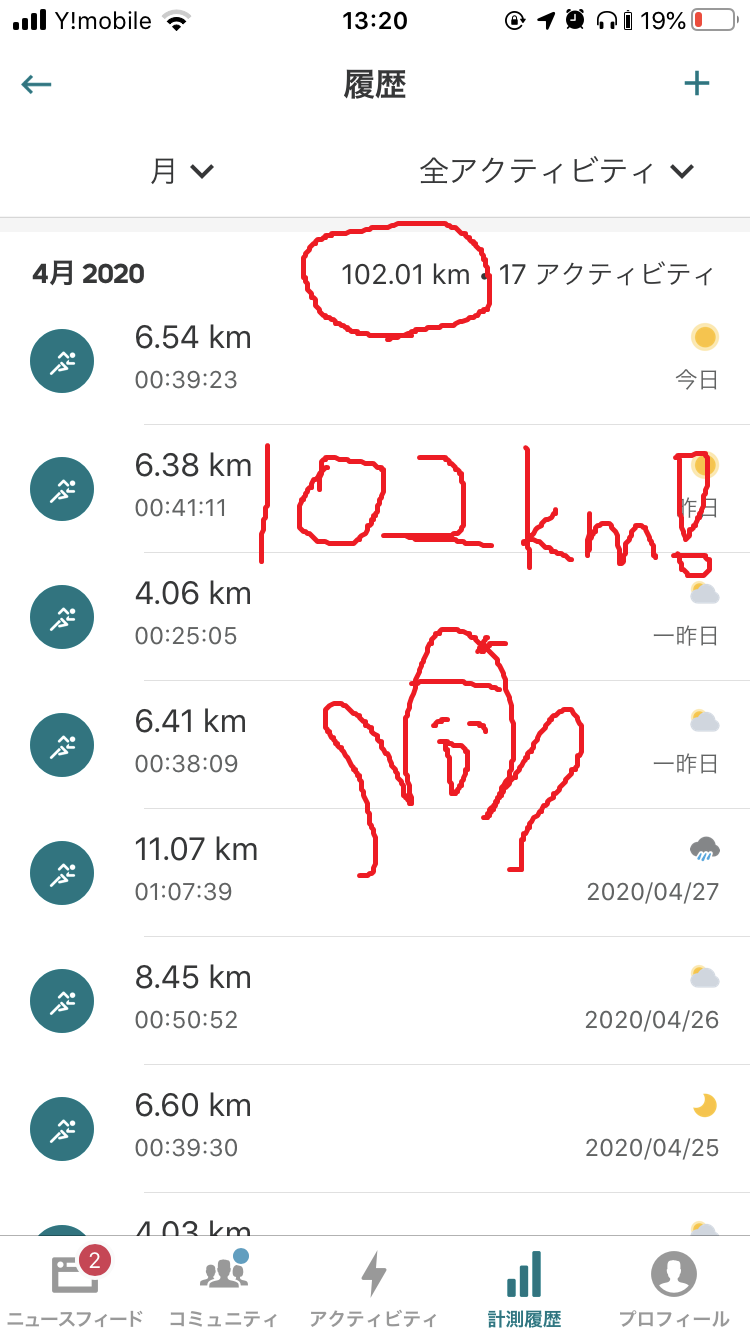
Task: Add a new activity with plus icon
Action: 696,84
